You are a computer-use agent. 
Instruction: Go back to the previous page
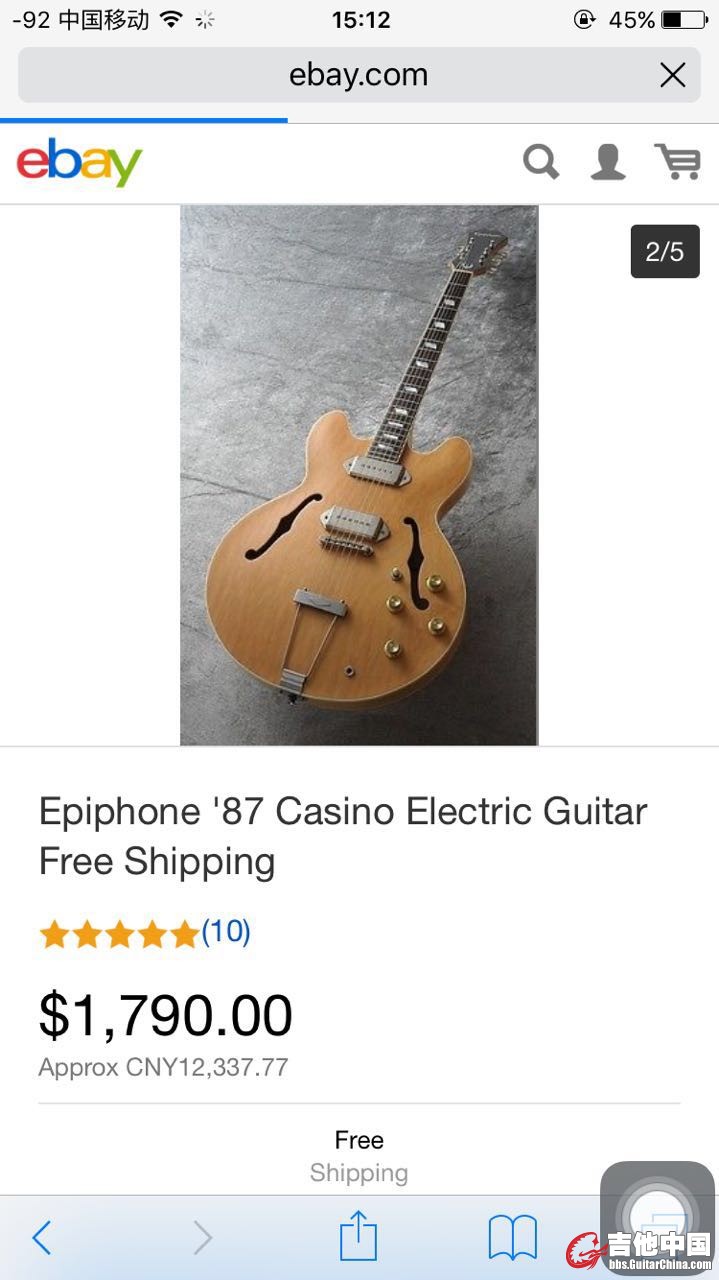tap(41, 1238)
